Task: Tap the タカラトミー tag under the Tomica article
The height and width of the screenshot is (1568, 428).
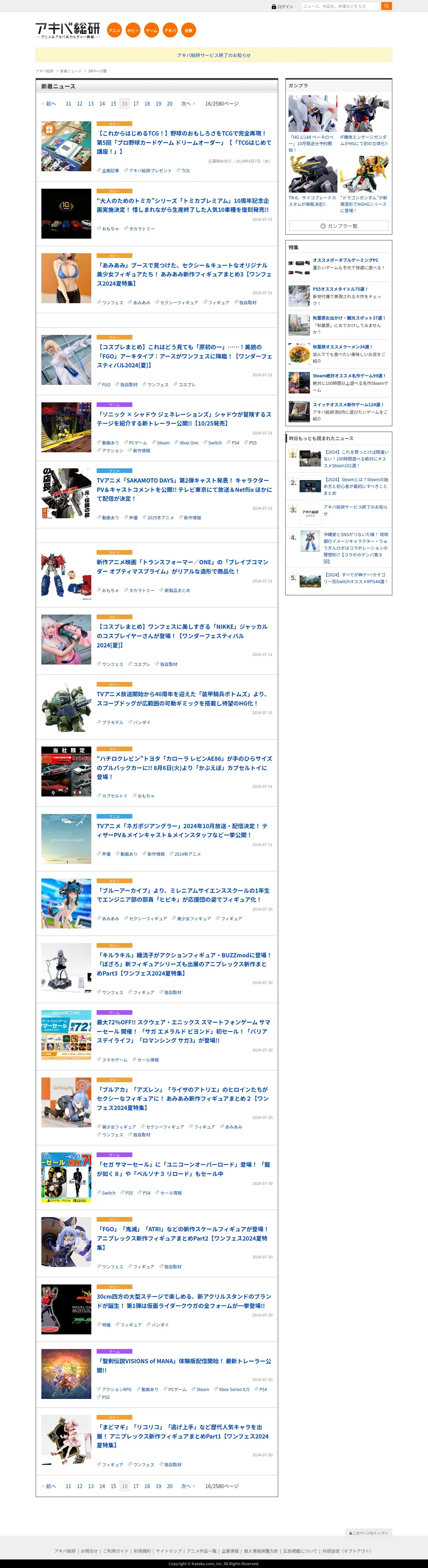Action: tap(141, 229)
